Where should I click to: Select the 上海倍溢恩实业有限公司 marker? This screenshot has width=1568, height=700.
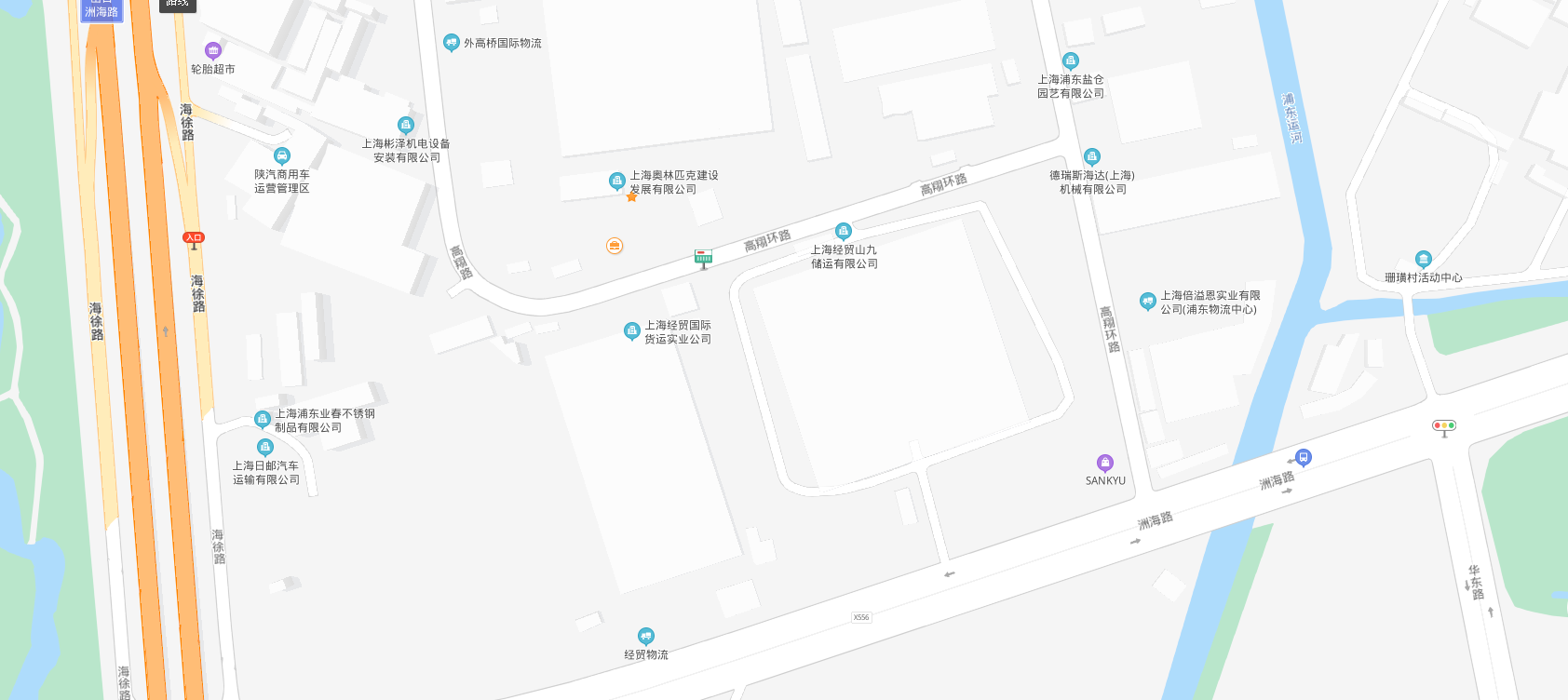pyautogui.click(x=1148, y=301)
